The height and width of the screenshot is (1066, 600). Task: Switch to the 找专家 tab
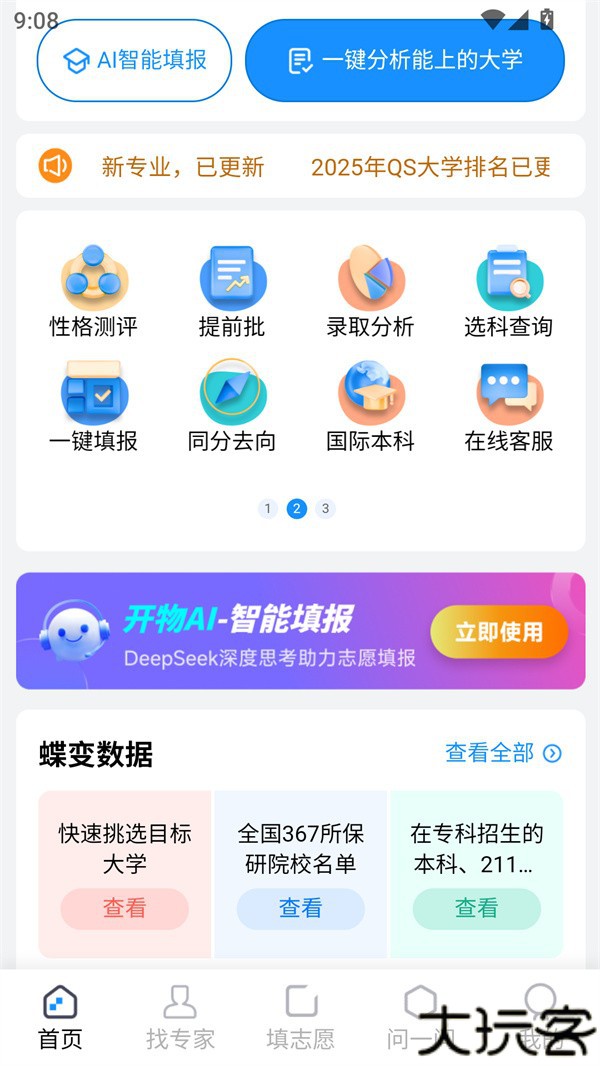[180, 1018]
